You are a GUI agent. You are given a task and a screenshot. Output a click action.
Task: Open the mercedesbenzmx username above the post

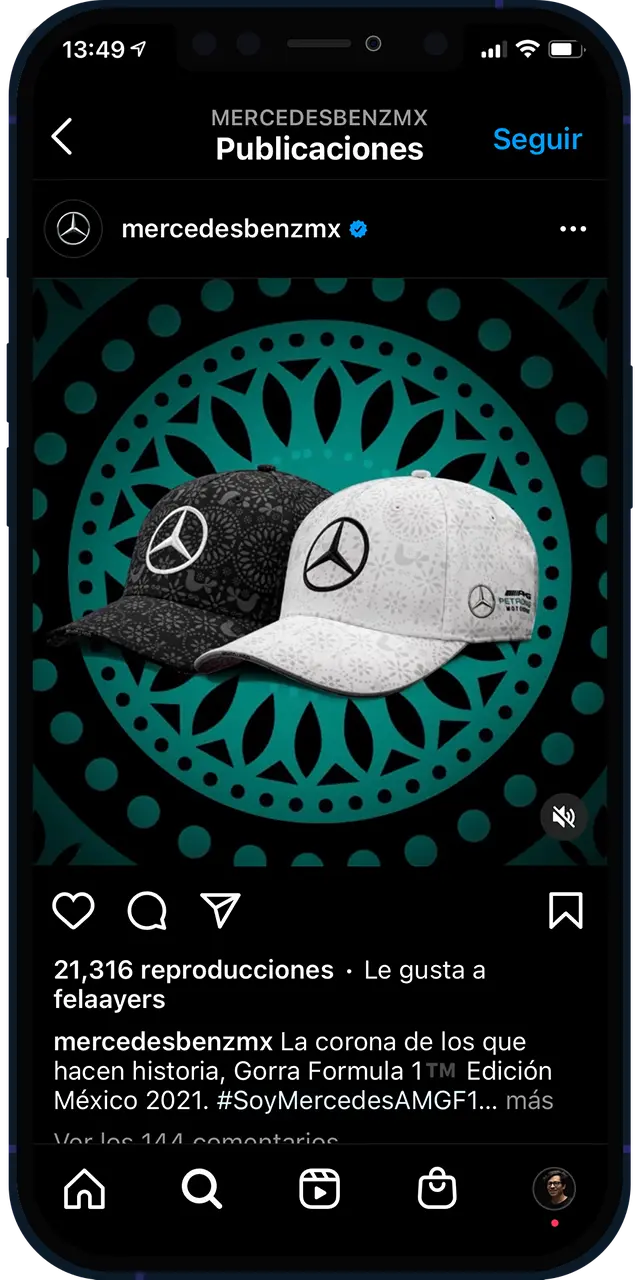coord(231,229)
